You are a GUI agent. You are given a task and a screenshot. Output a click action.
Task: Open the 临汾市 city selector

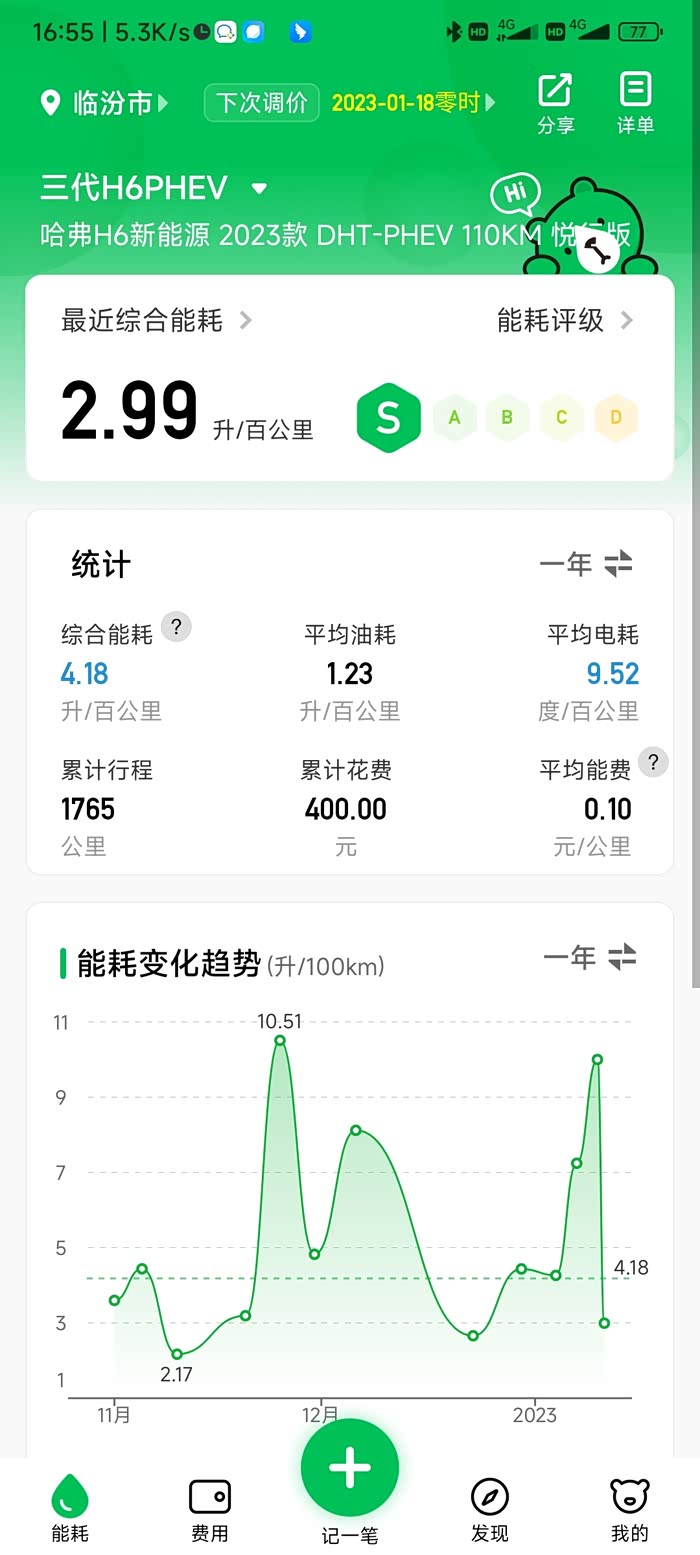[104, 103]
